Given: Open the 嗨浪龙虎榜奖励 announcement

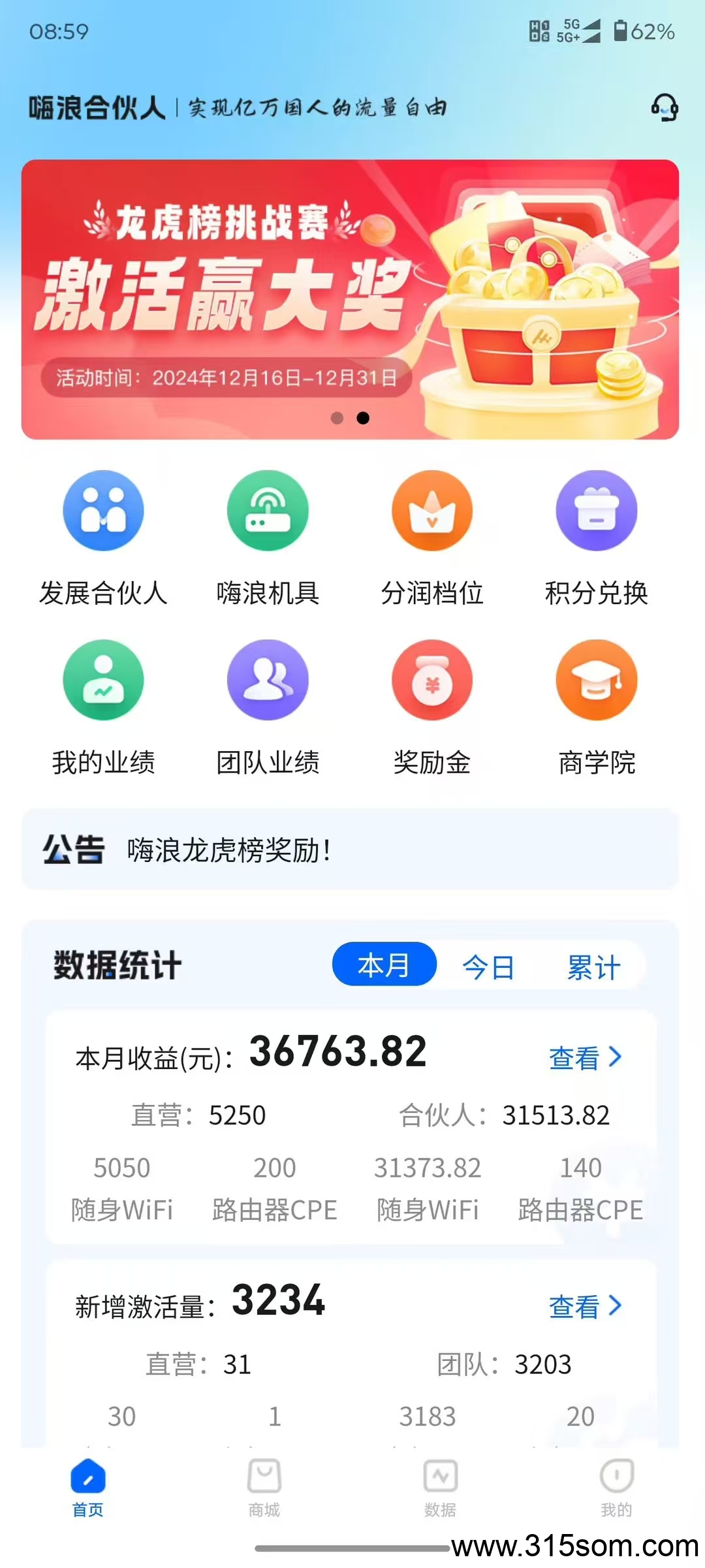Looking at the screenshot, I should click(350, 850).
